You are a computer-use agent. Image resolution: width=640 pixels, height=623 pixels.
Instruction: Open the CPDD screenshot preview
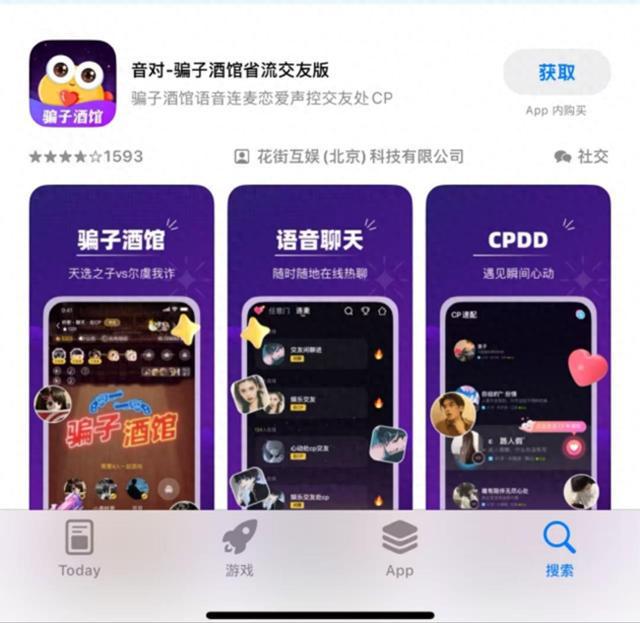(518, 345)
